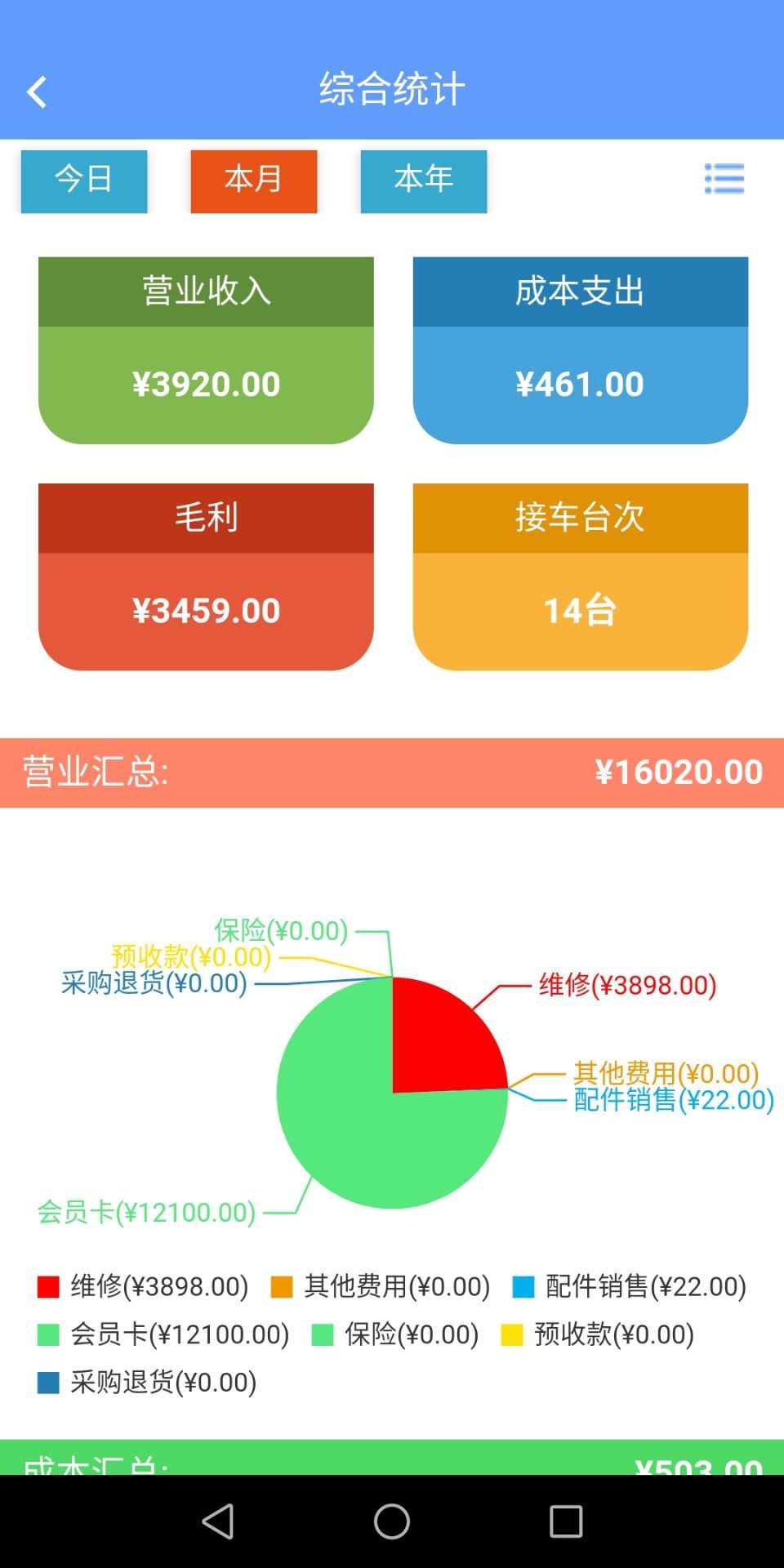Tap the 毛利 card showing ¥3459.00
The image size is (784, 1568).
point(206,576)
